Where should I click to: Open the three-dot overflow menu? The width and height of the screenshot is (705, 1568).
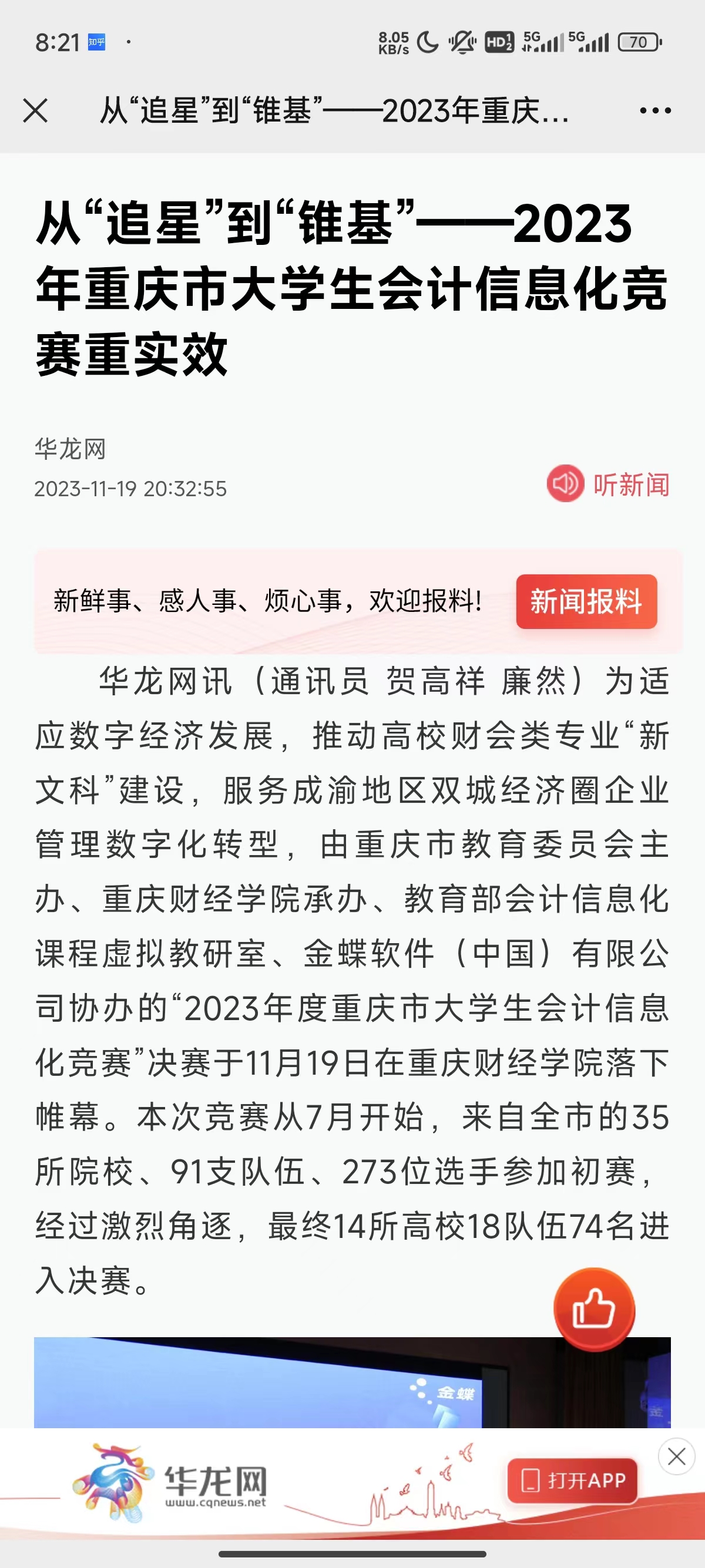pyautogui.click(x=655, y=111)
